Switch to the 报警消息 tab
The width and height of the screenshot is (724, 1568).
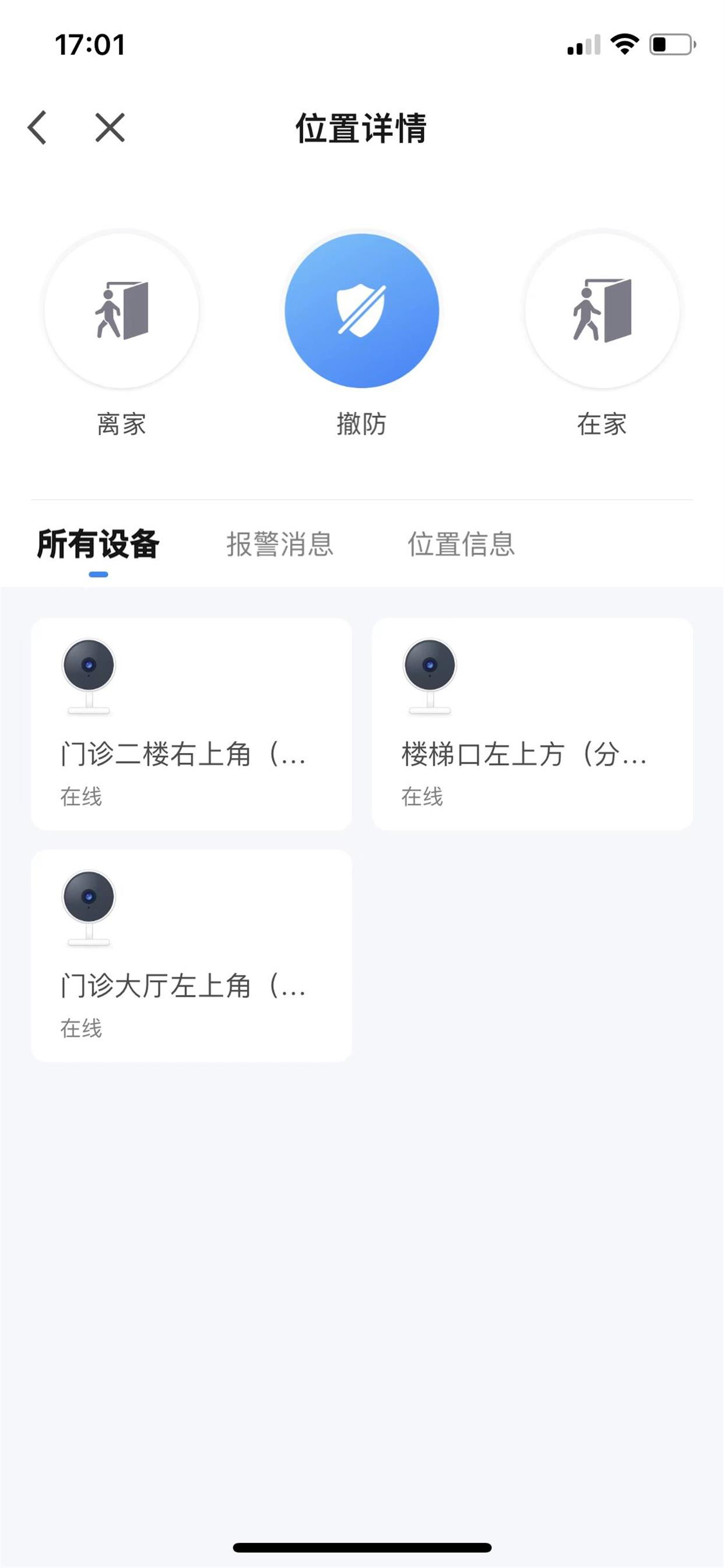click(280, 544)
